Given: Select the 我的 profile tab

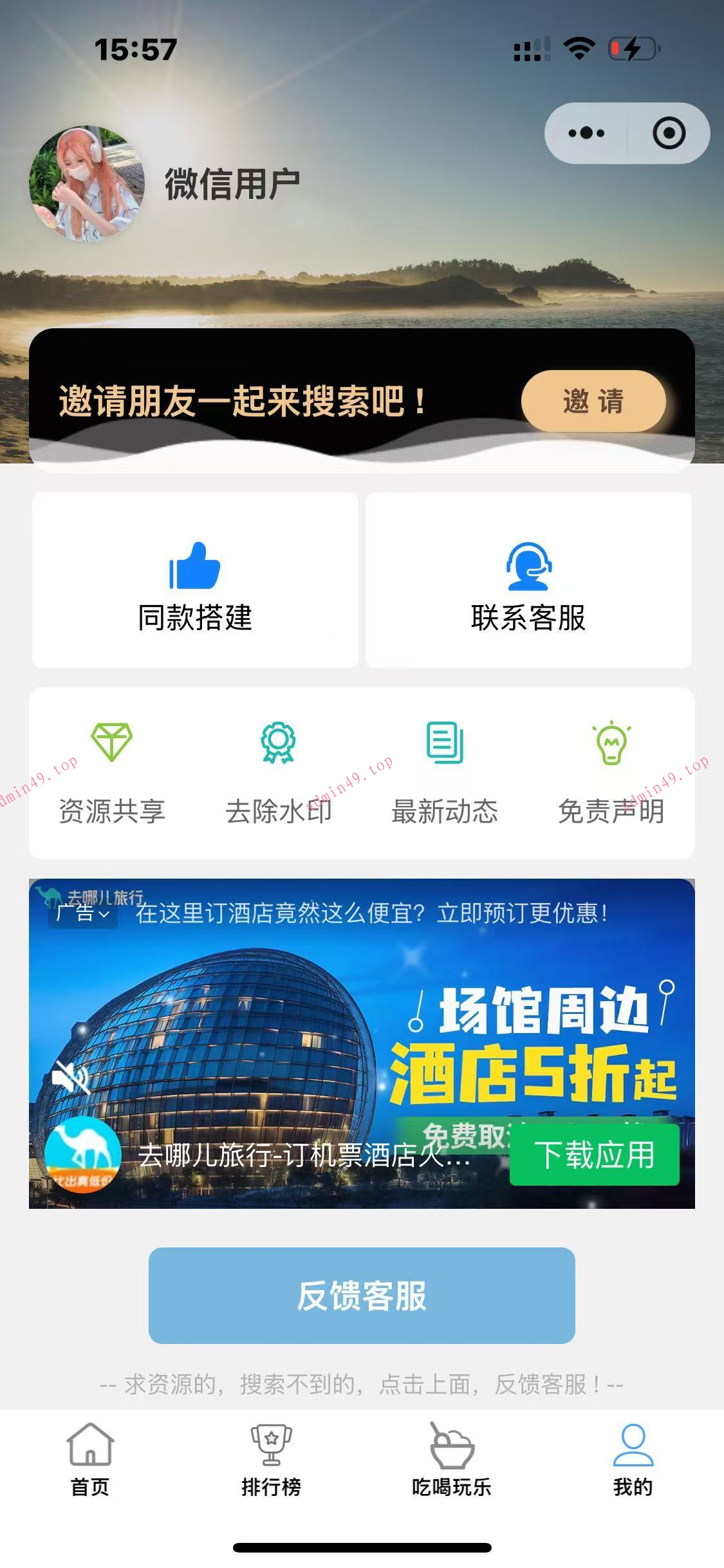Looking at the screenshot, I should (x=633, y=1460).
